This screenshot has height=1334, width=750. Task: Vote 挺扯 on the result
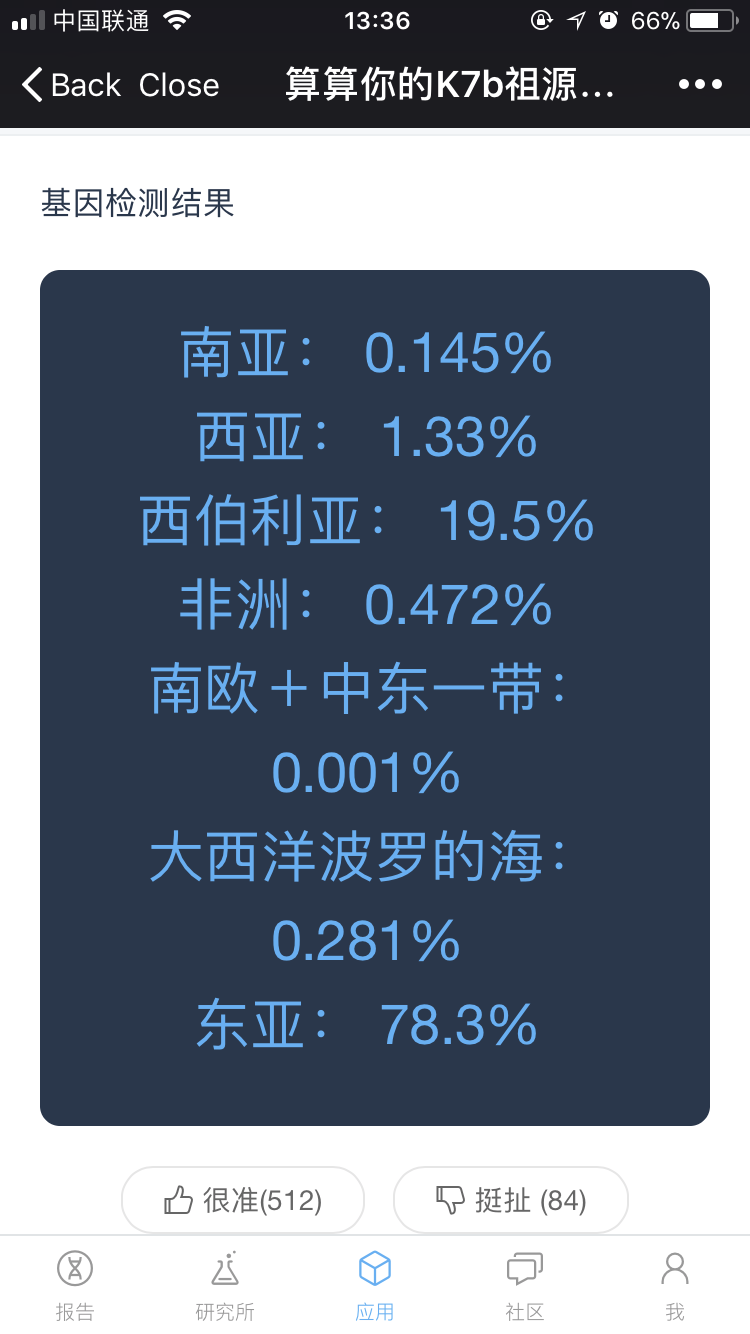pyautogui.click(x=511, y=1200)
